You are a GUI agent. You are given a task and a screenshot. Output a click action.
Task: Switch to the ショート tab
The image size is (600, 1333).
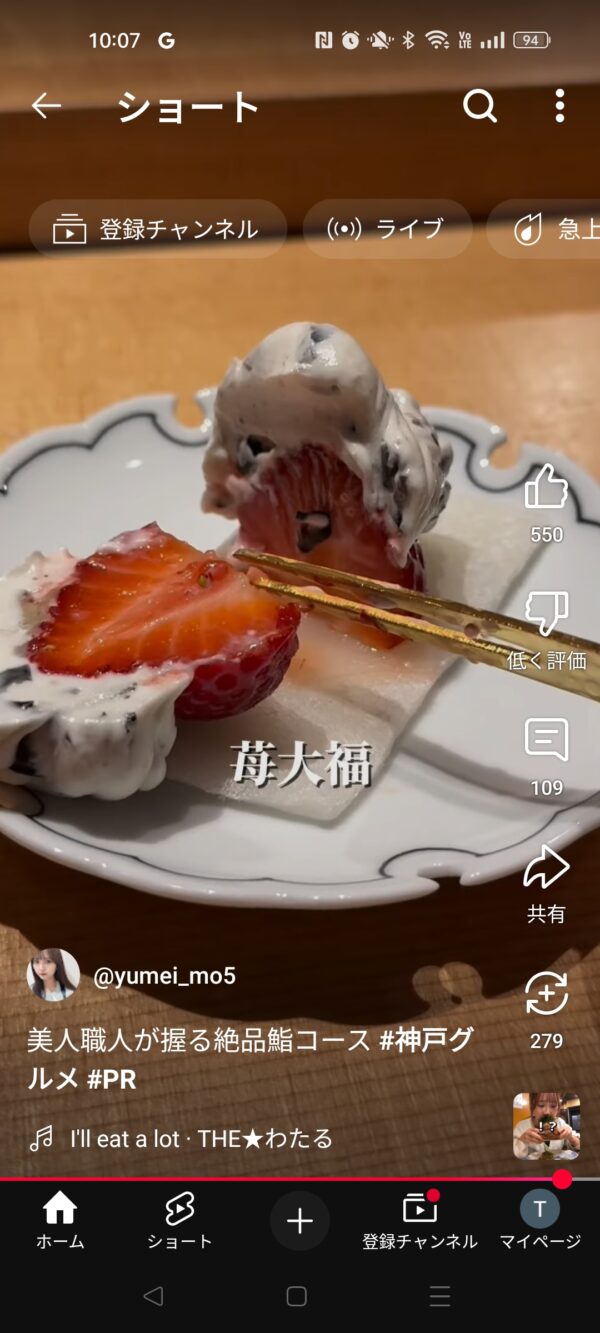coord(180,1221)
